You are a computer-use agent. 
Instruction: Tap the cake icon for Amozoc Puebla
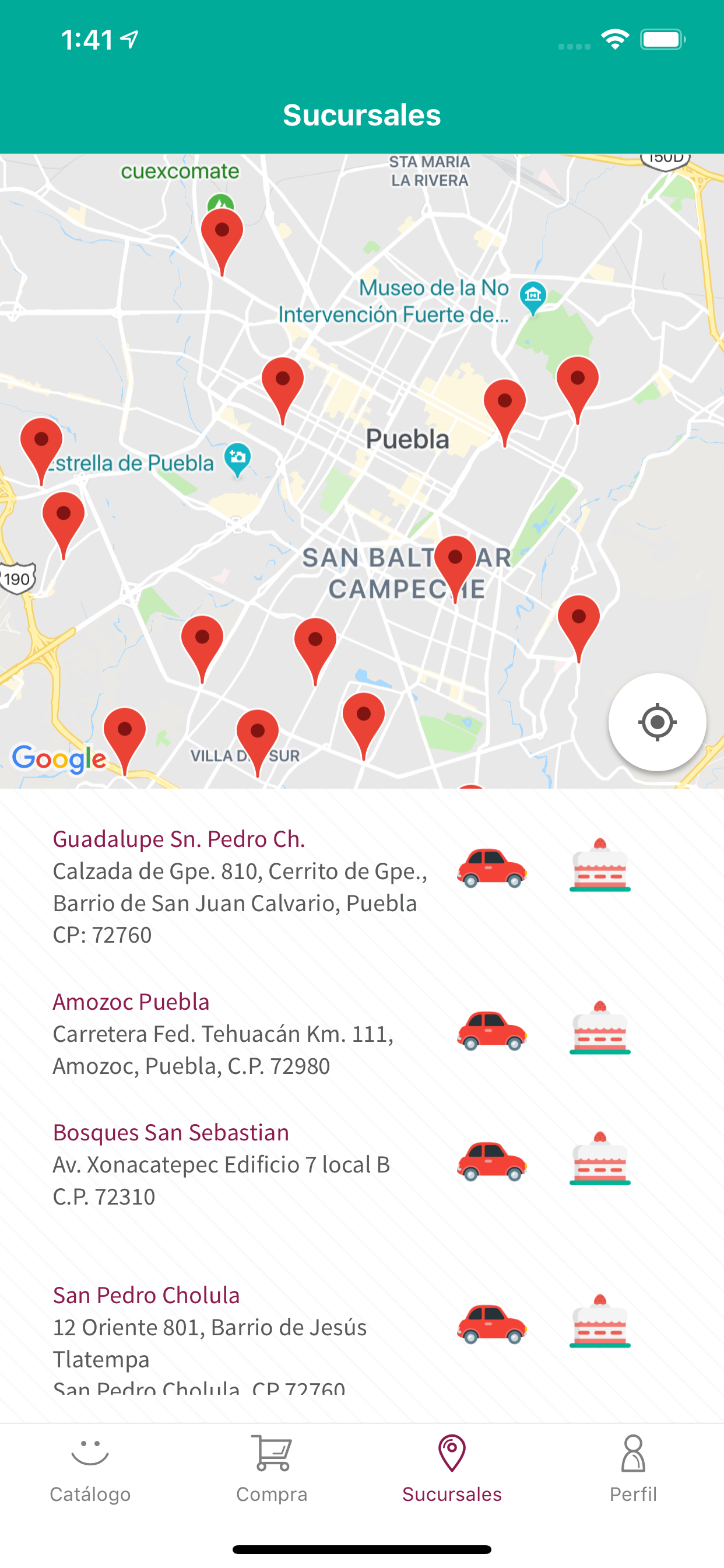pyautogui.click(x=600, y=1027)
